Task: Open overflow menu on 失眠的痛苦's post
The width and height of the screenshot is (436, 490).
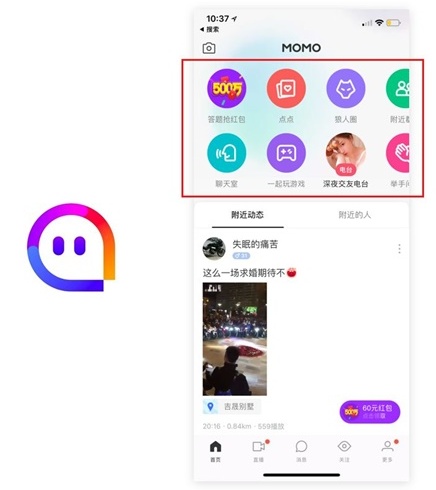Action: click(399, 249)
